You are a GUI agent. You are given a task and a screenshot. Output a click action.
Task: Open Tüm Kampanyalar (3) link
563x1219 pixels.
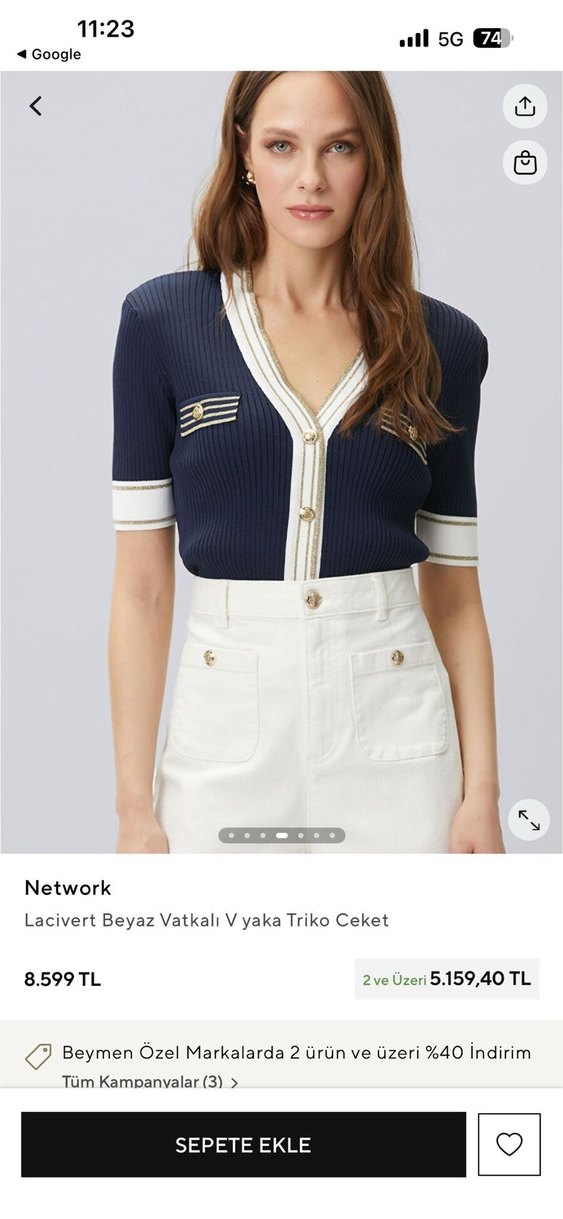click(150, 1081)
